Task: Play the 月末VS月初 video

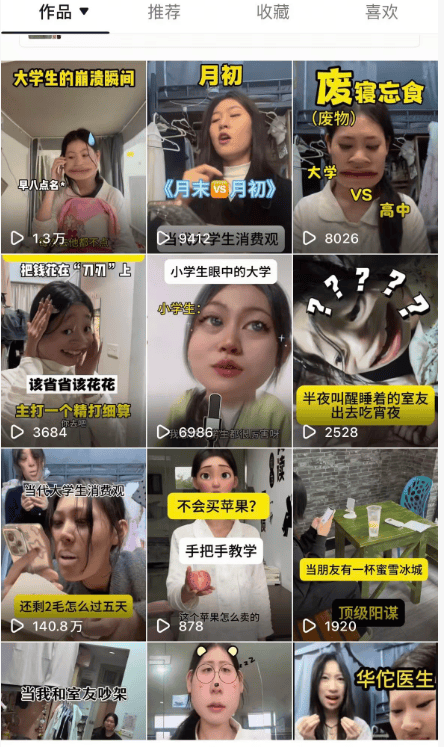Action: (220, 157)
